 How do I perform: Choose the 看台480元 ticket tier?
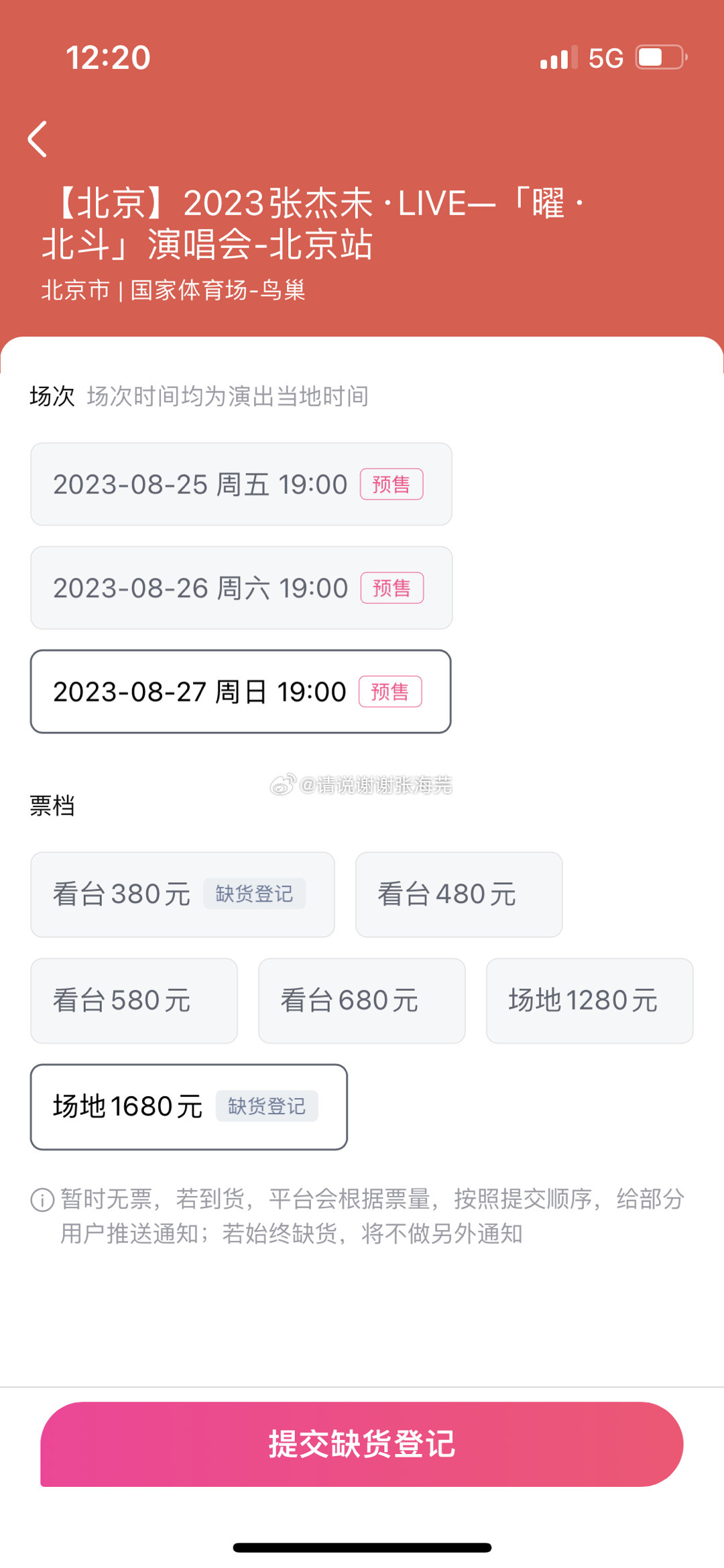tap(459, 894)
